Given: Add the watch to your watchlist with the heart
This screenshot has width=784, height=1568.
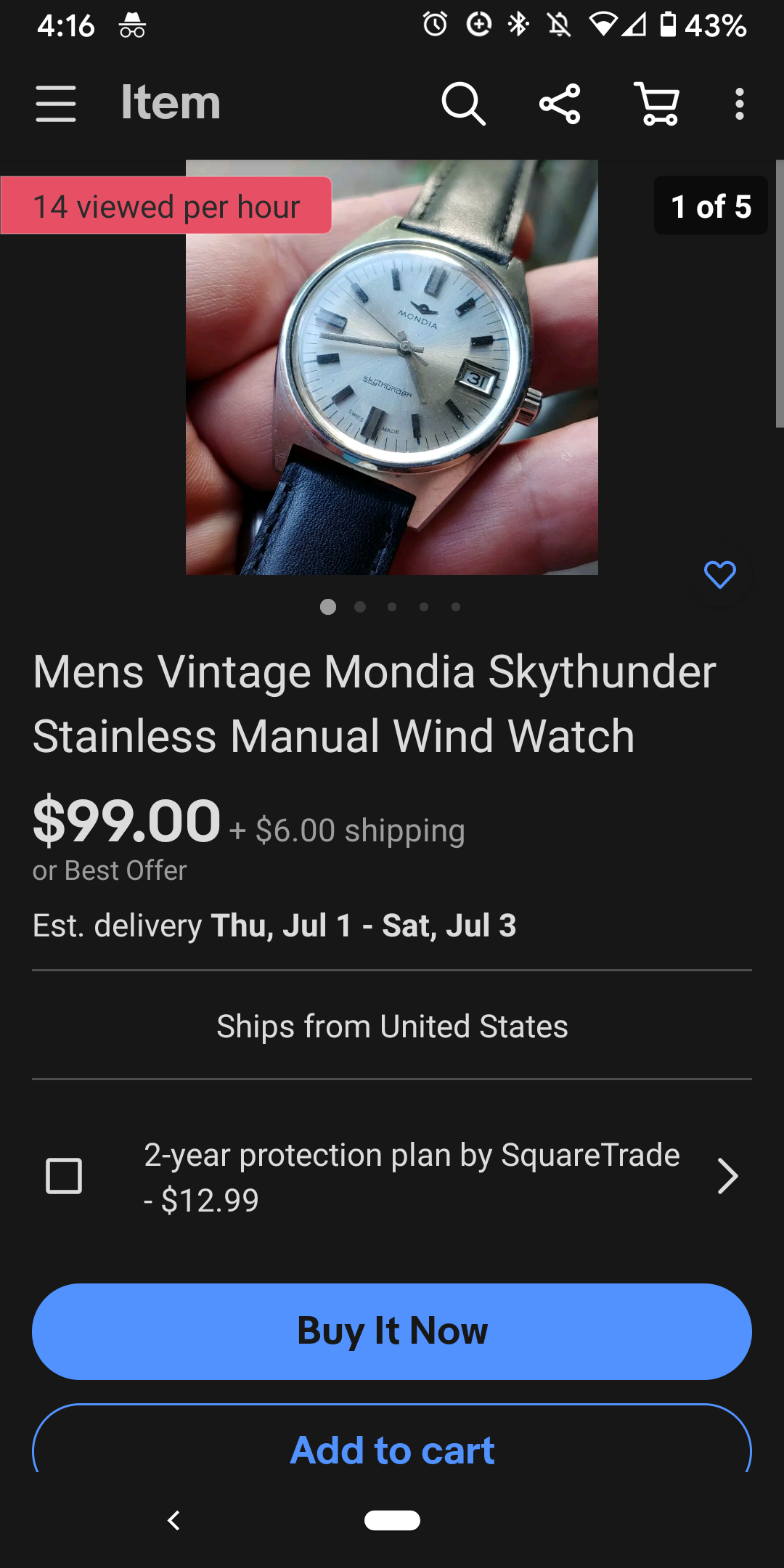Looking at the screenshot, I should click(x=719, y=576).
